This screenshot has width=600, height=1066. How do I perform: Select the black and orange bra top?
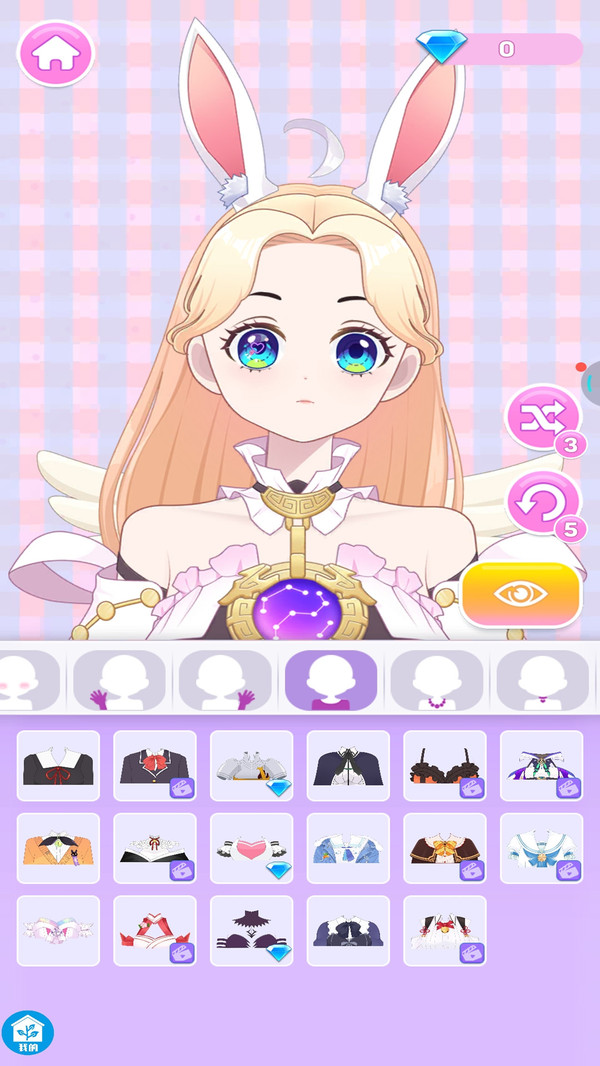pyautogui.click(x=444, y=766)
